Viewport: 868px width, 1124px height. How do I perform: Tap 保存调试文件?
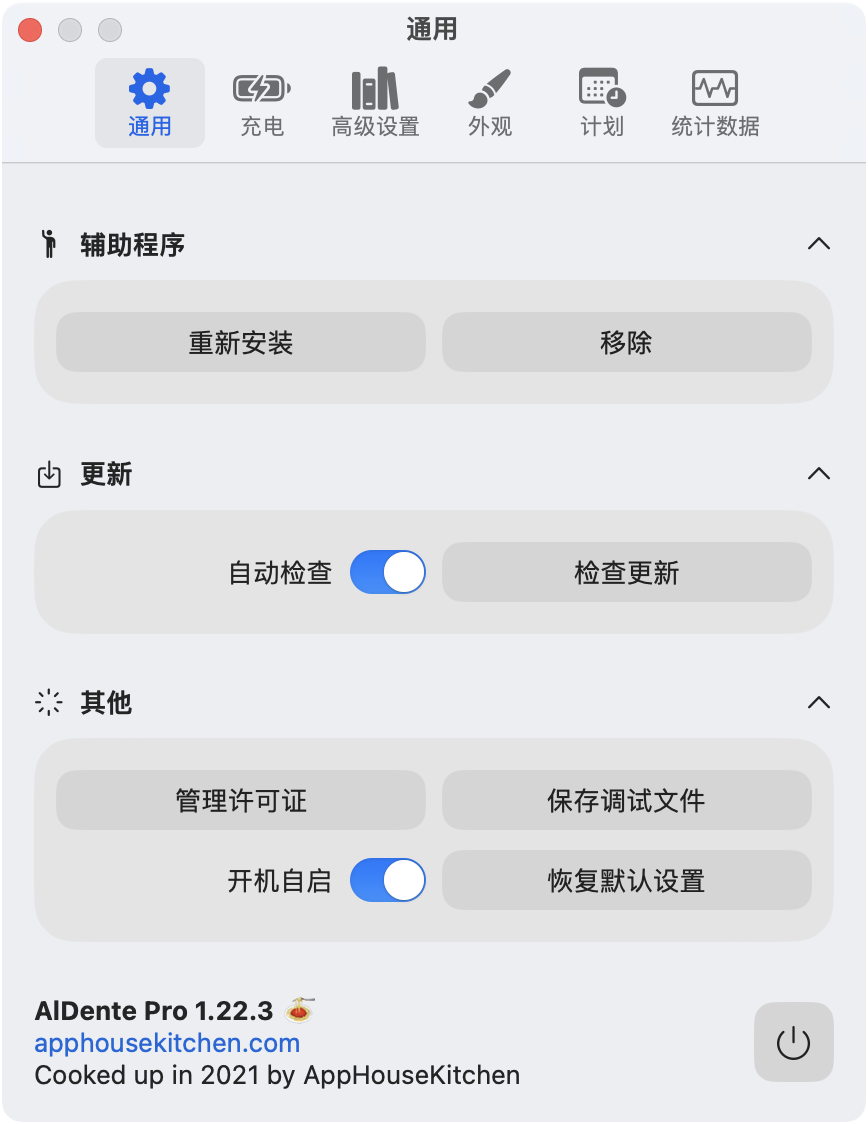627,800
